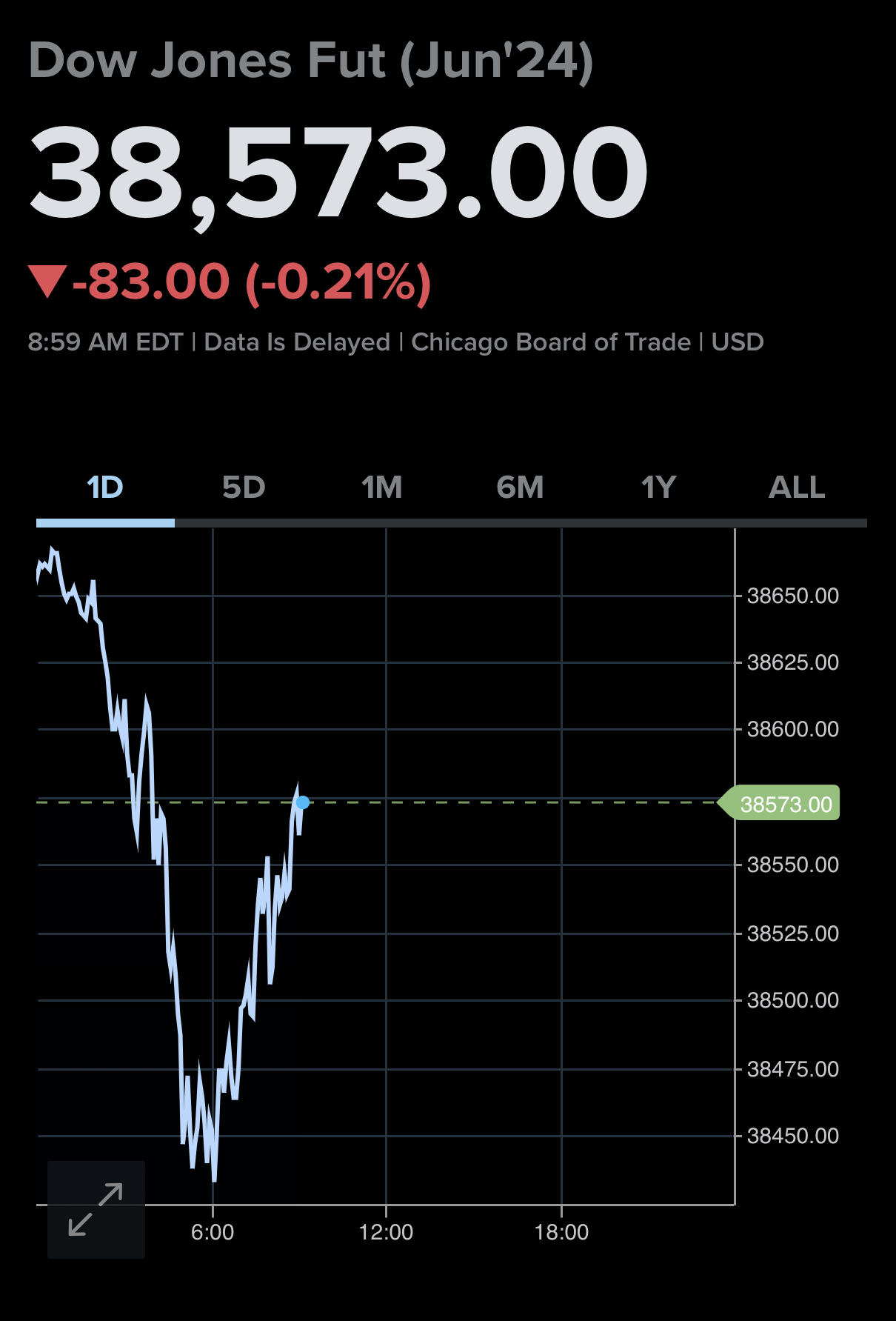Show the 1M chart range
Screen dimensions: 896x1321
(x=382, y=488)
